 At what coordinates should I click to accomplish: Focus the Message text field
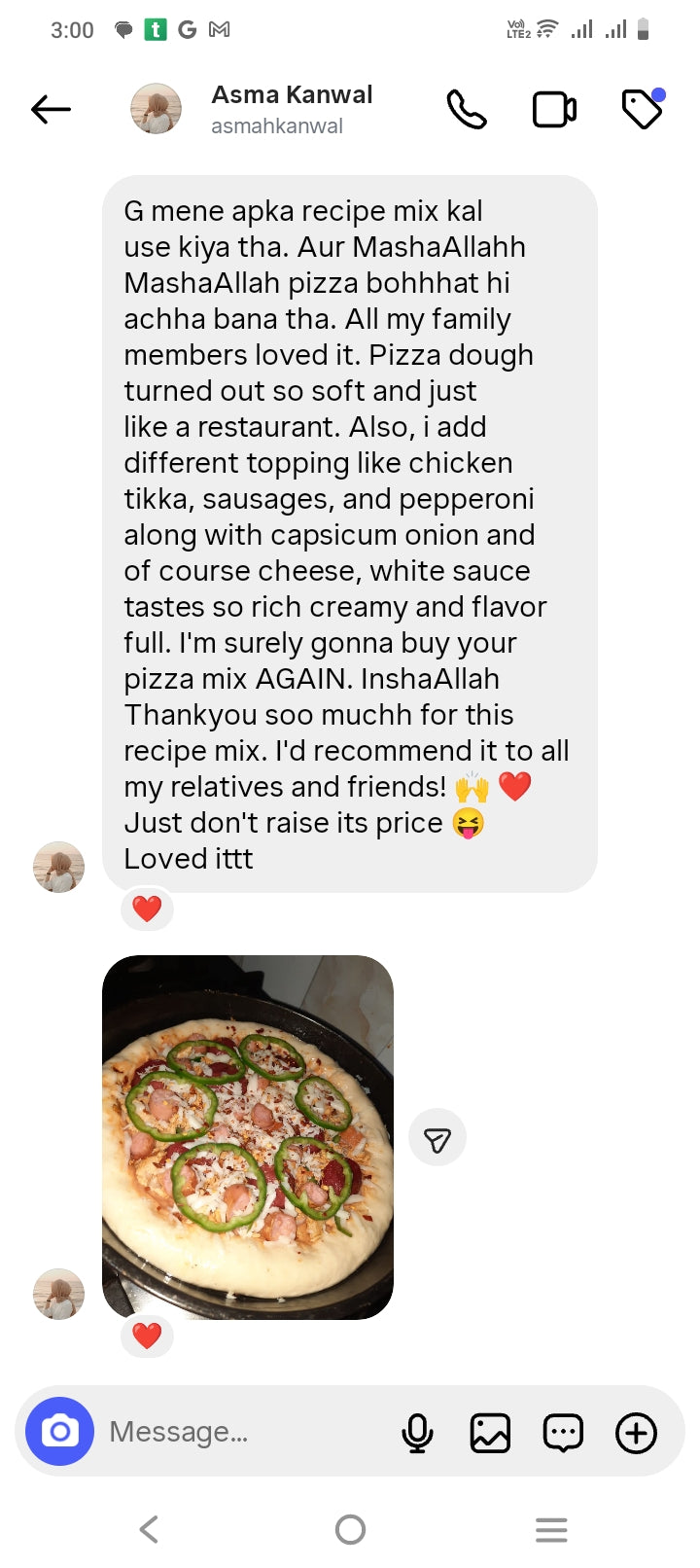(243, 1432)
